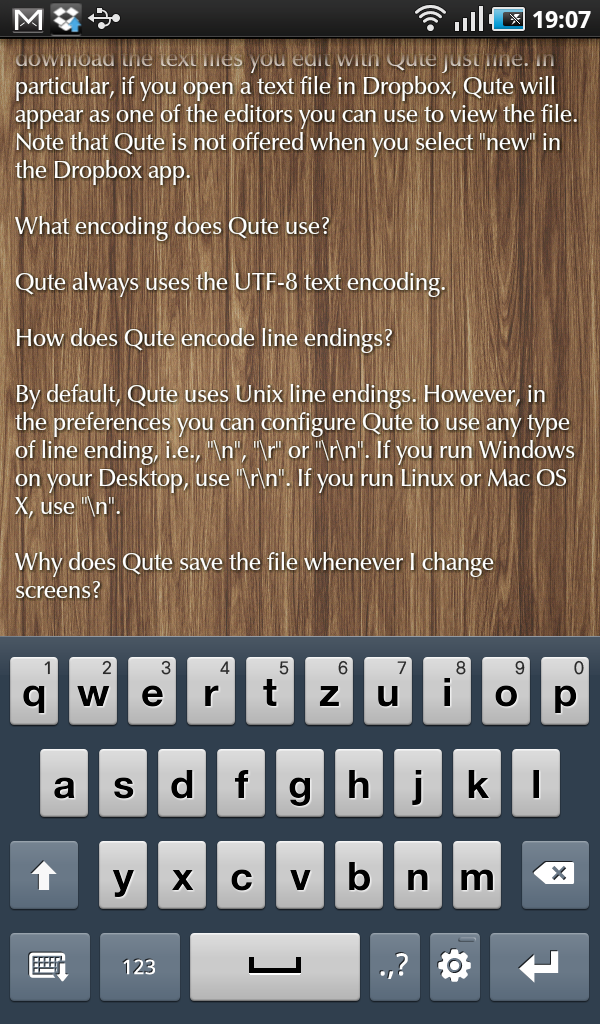
Task: Tap the space bar
Action: pyautogui.click(x=275, y=967)
